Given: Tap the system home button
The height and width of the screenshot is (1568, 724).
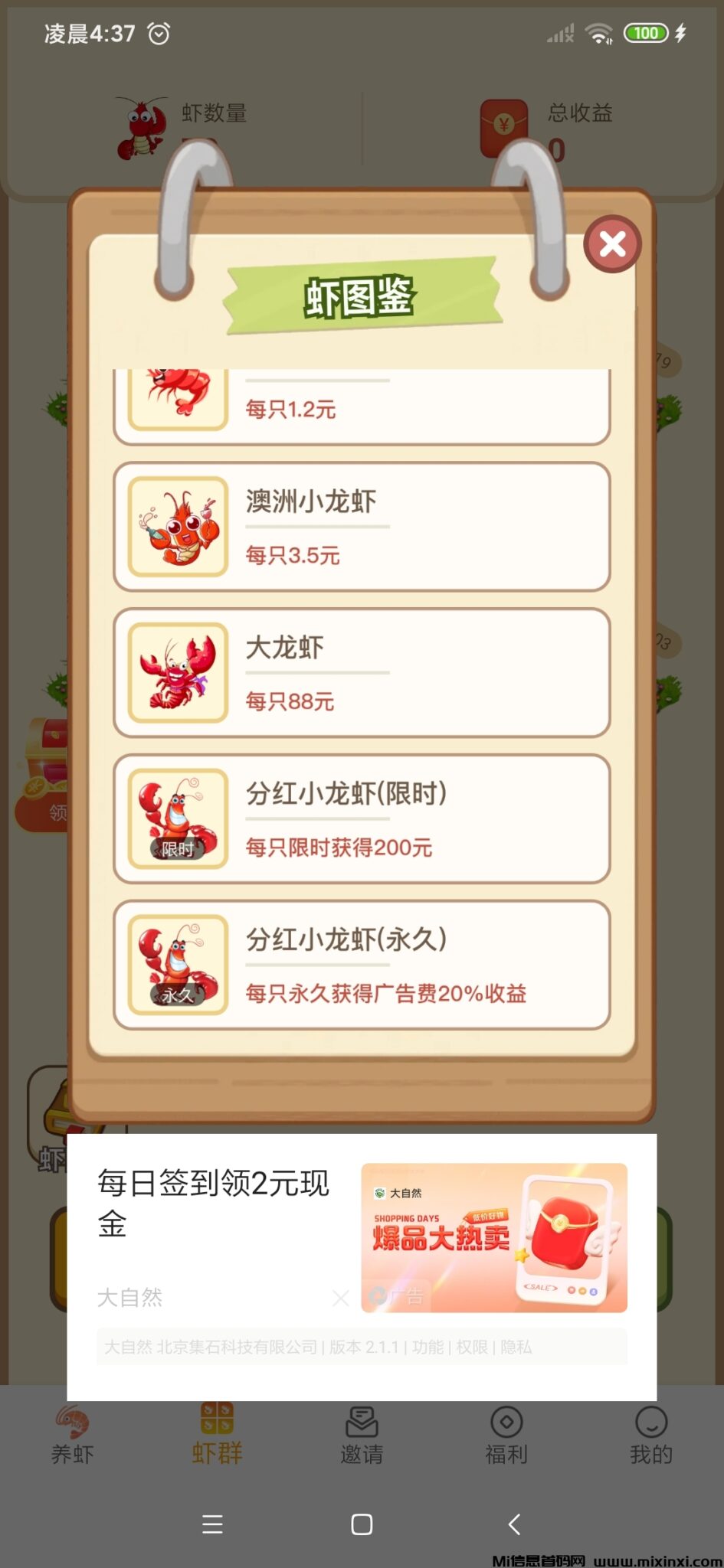Looking at the screenshot, I should (362, 1524).
